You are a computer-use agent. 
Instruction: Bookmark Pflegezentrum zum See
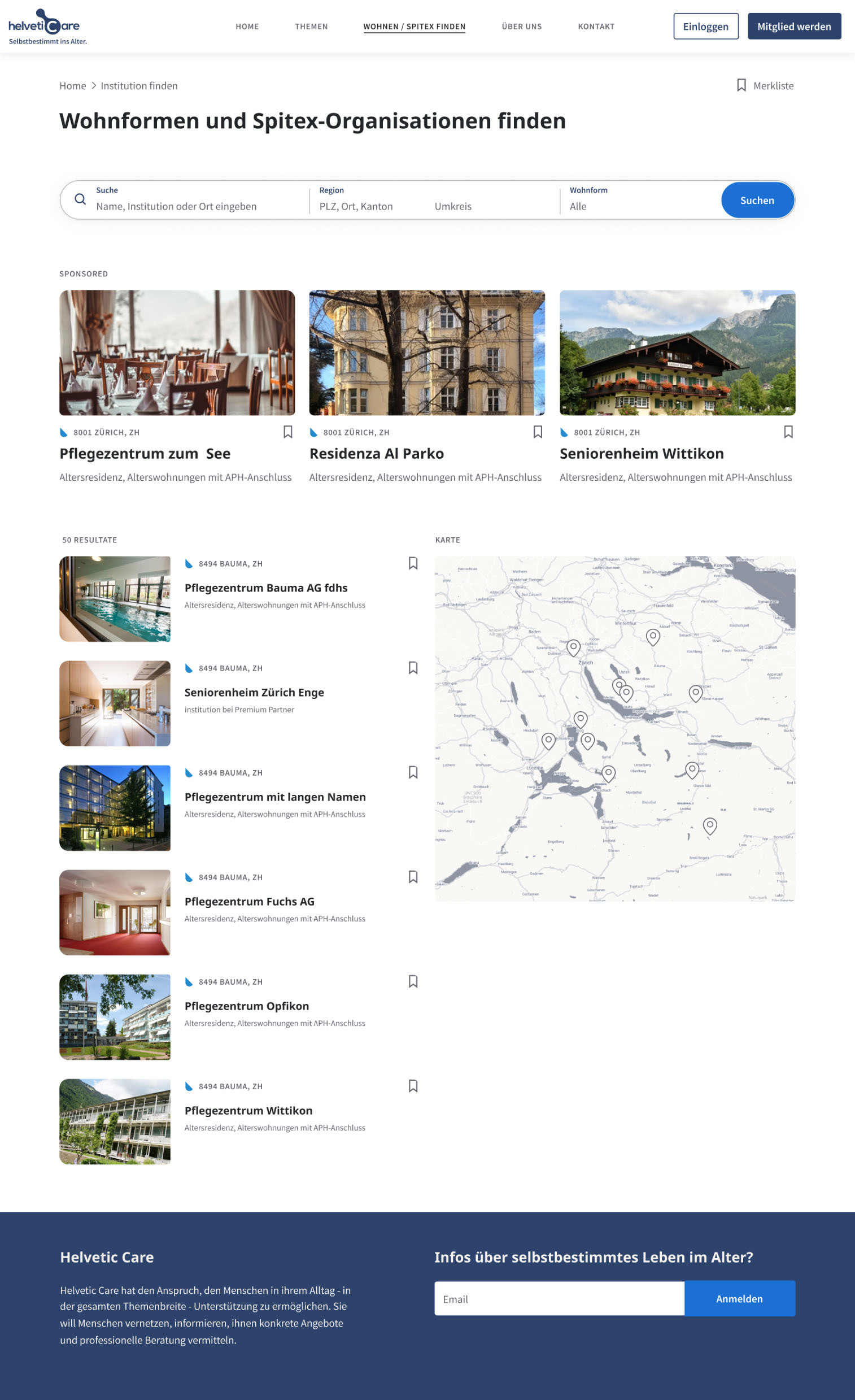coord(288,432)
